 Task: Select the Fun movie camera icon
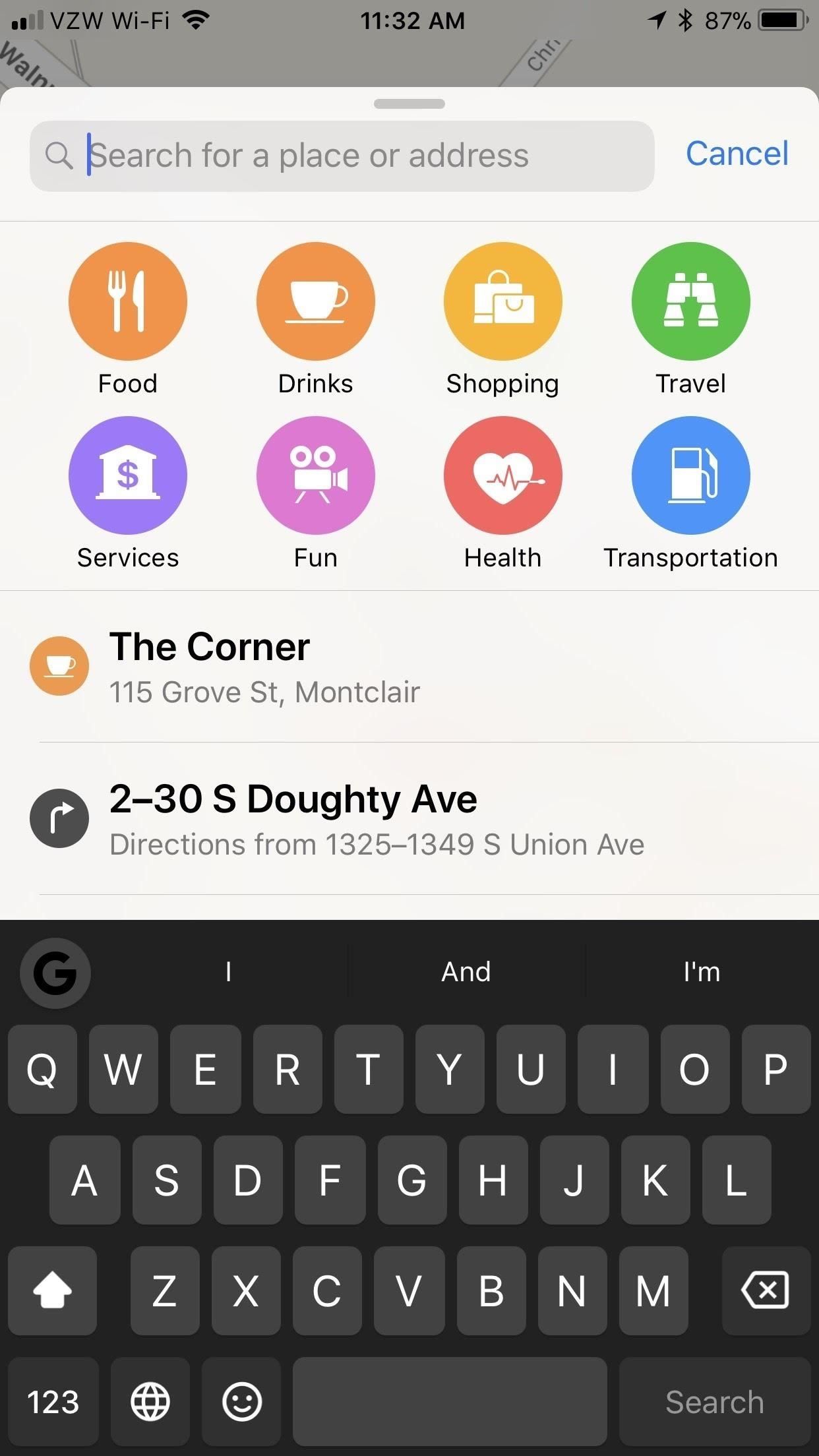315,475
